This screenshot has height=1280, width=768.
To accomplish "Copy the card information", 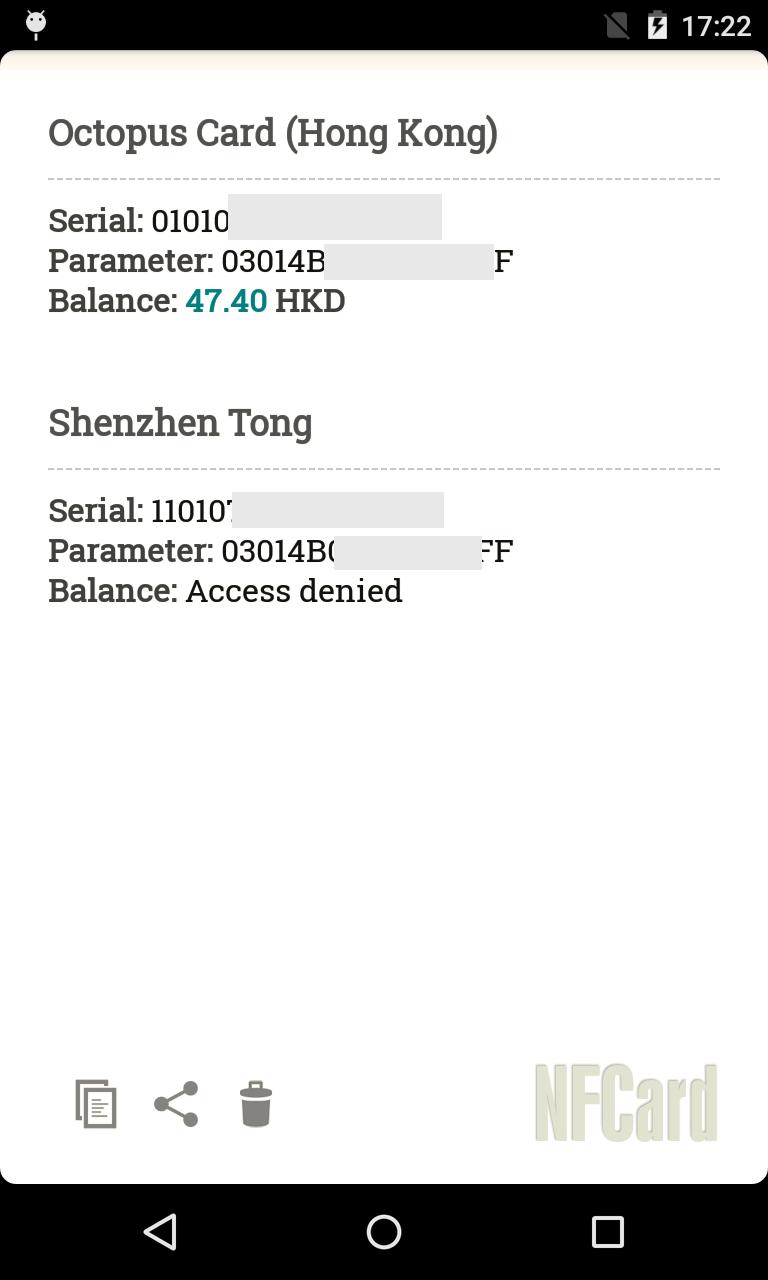I will point(96,1104).
